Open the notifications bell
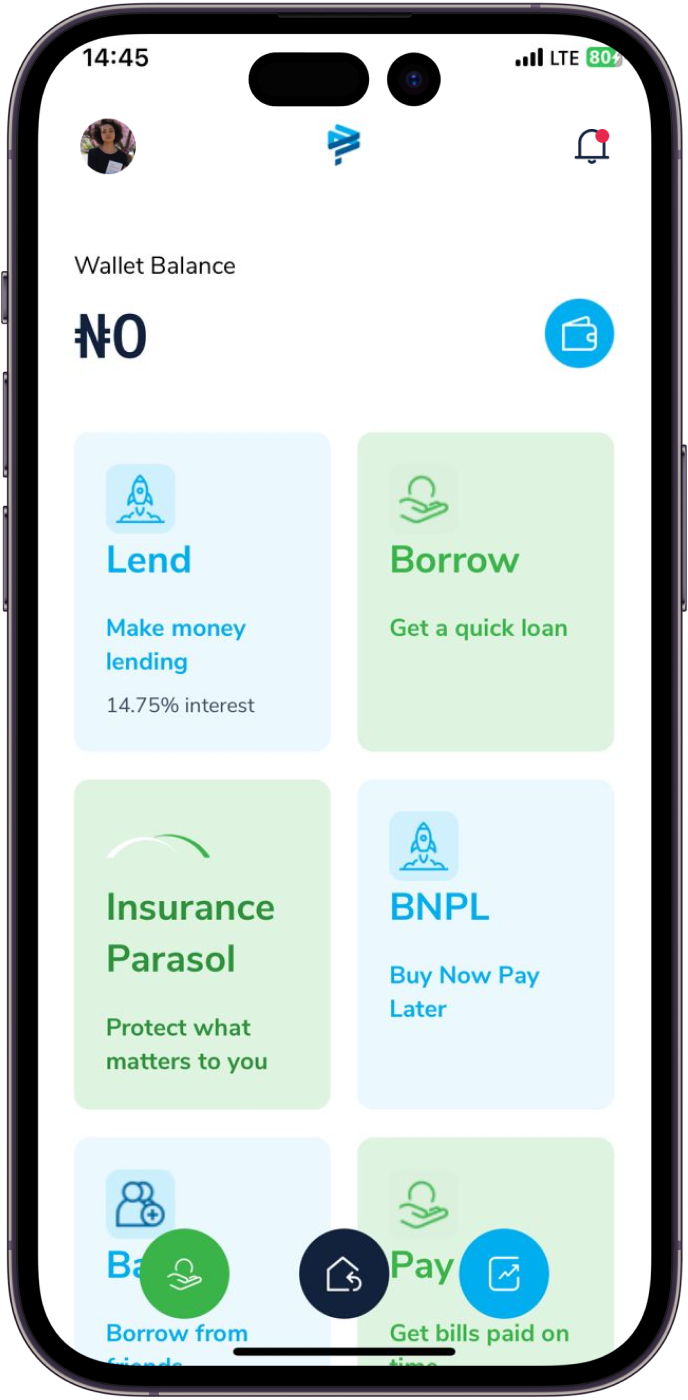The height and width of the screenshot is (1400, 688). click(x=591, y=147)
